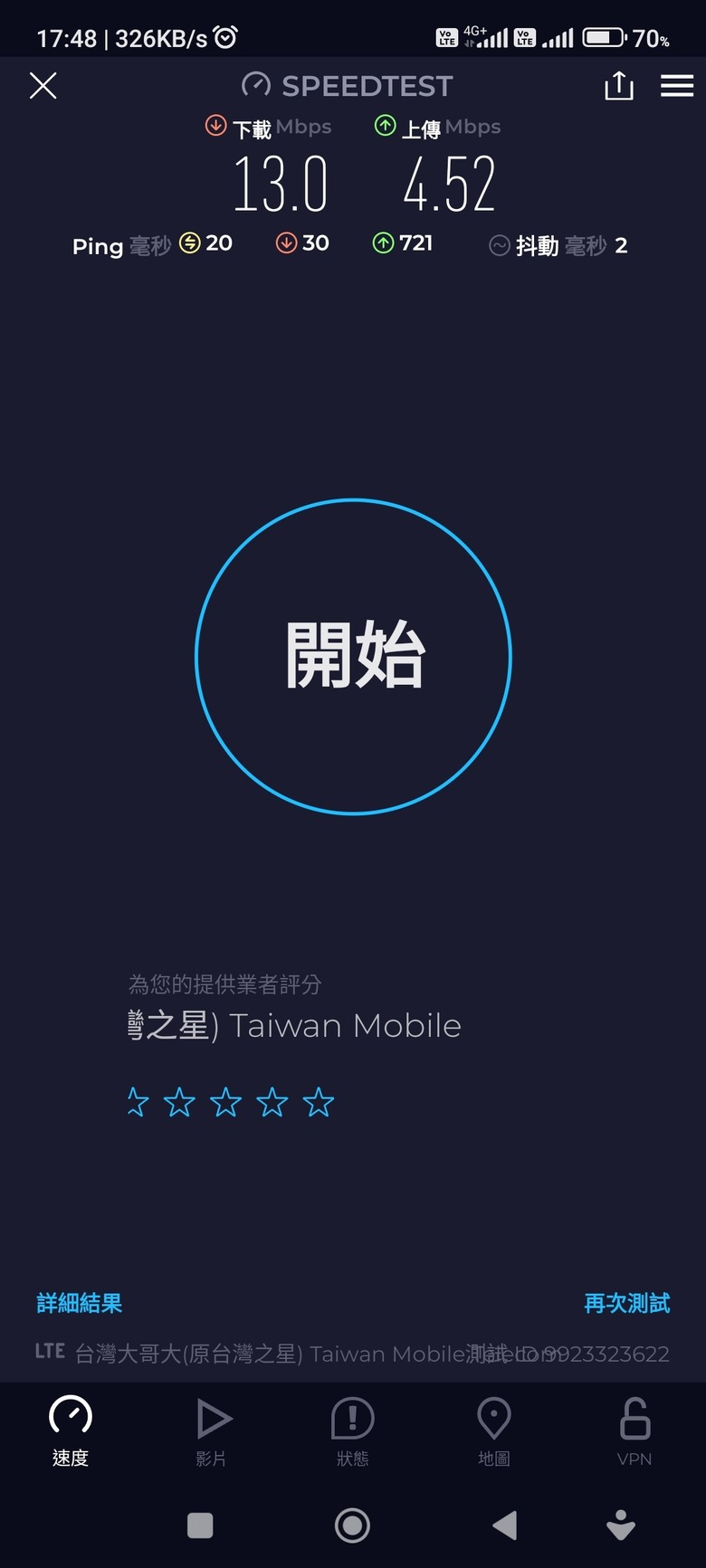Go back with the system back button
Image resolution: width=706 pixels, height=1568 pixels.
tap(505, 1525)
